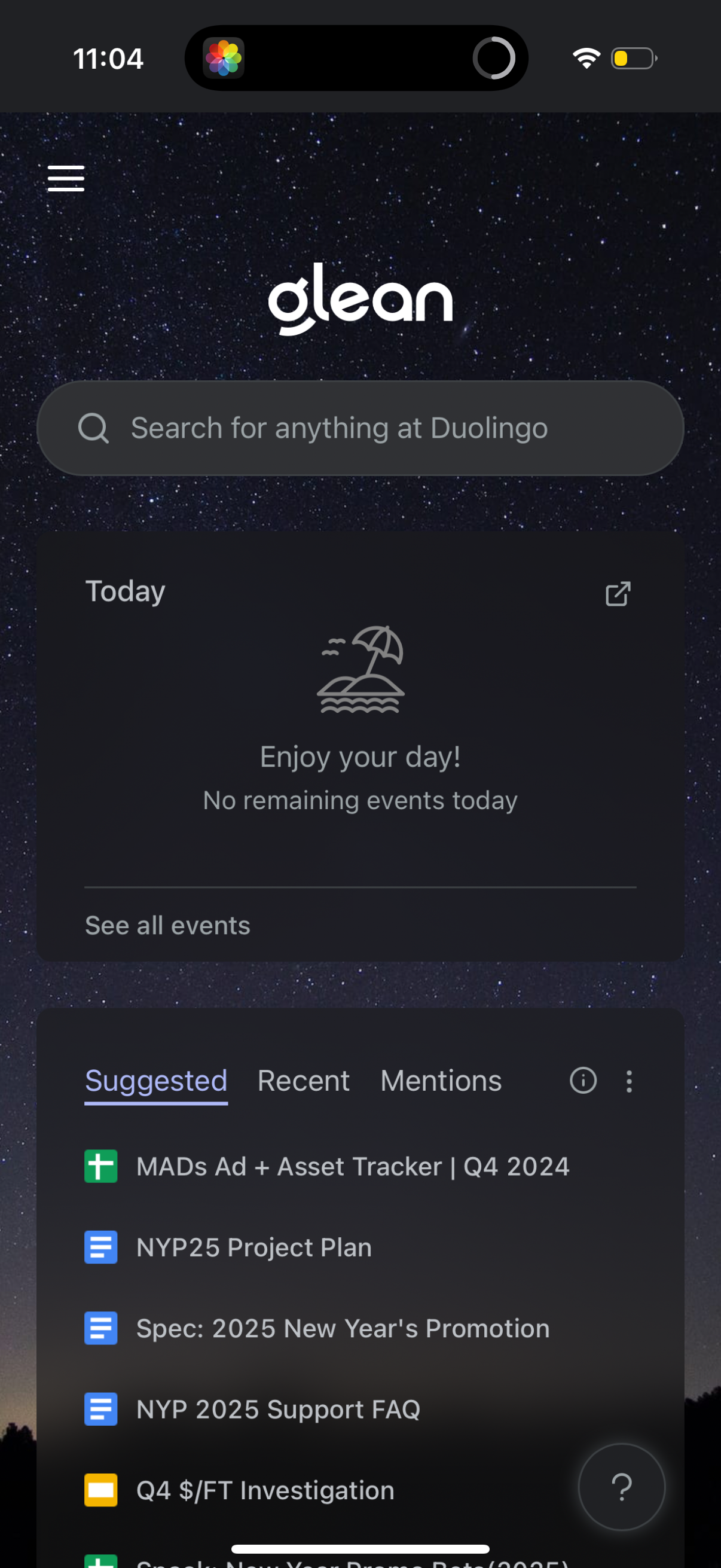Switch to the Mentions tab
This screenshot has width=721, height=1568.
[440, 1081]
